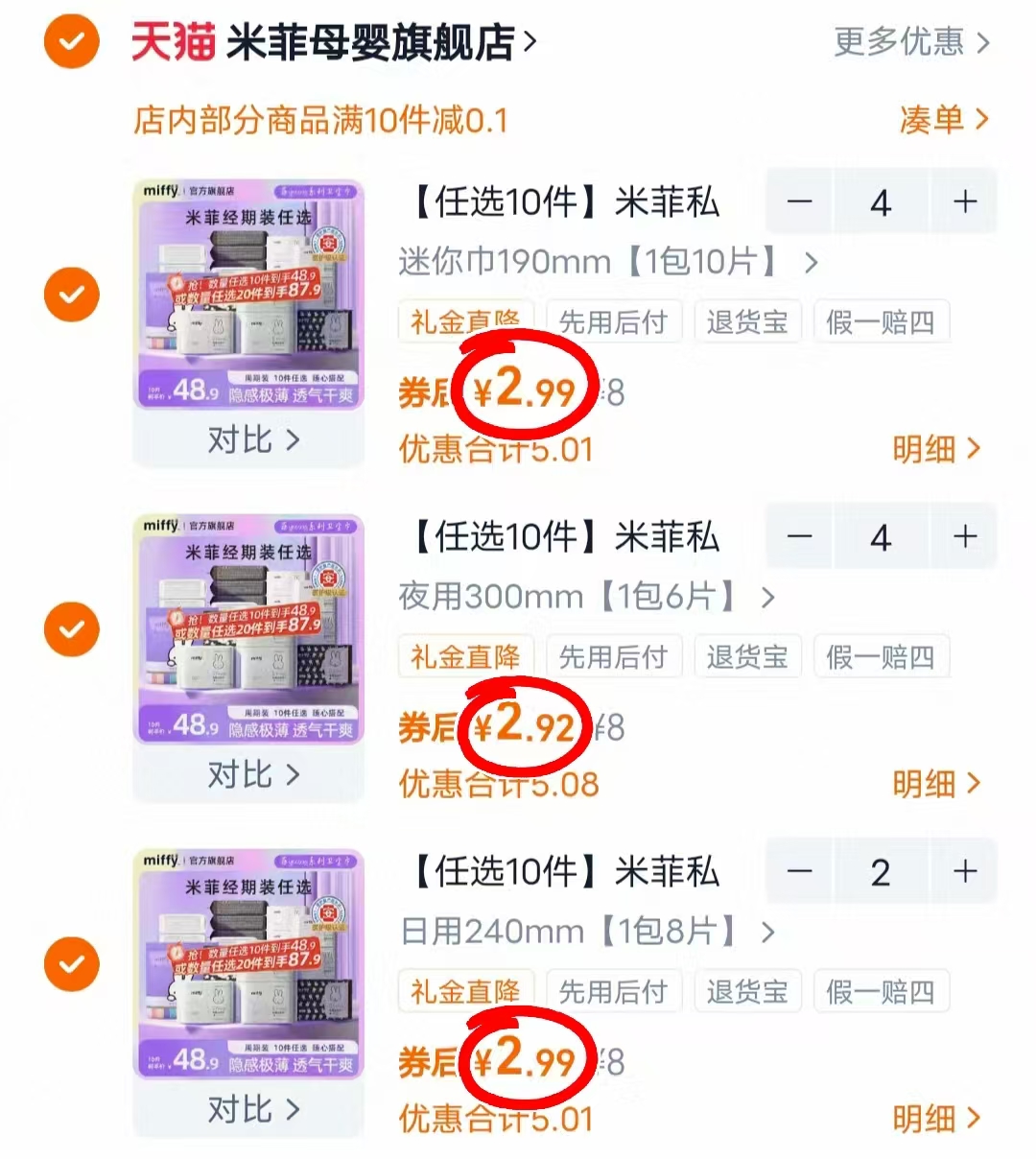Decrease quantity of 日用240mm with minus icon
Viewport: 1036px width, 1159px height.
click(x=799, y=871)
